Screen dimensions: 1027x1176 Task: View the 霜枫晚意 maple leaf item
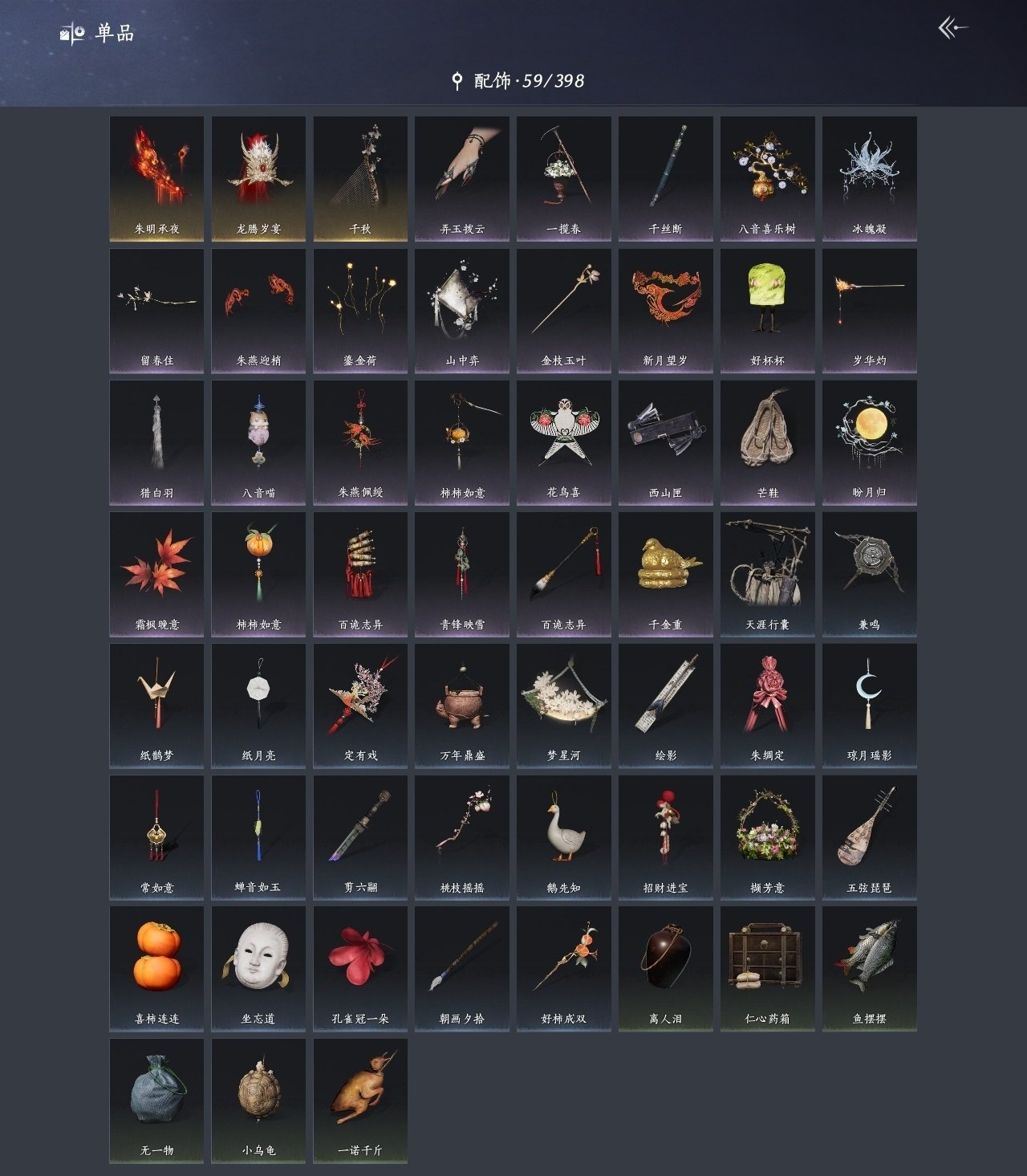click(156, 574)
